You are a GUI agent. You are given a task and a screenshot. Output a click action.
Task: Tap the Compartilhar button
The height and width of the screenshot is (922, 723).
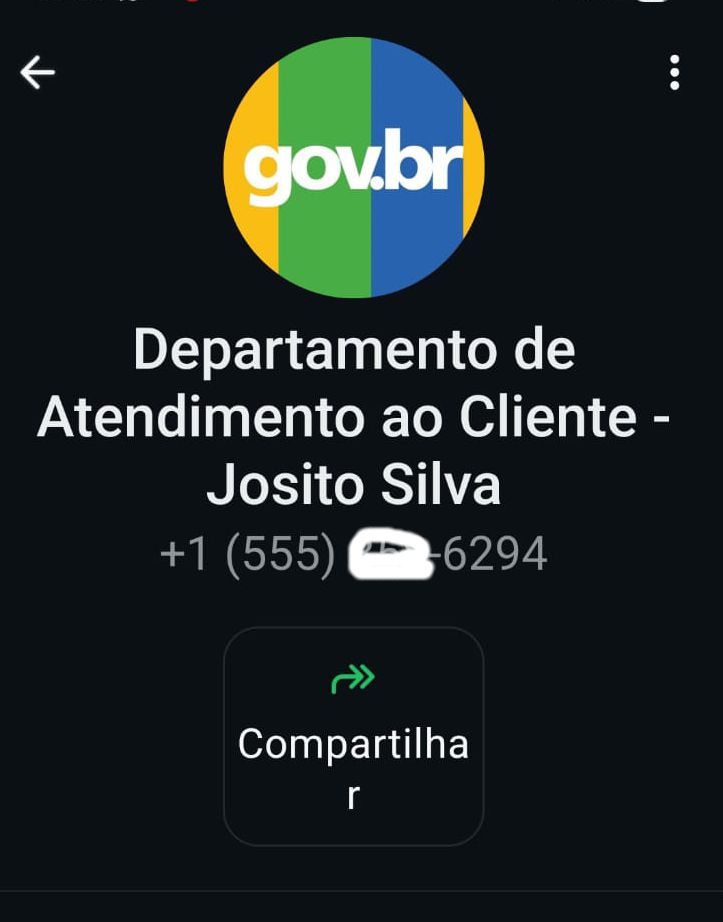click(353, 736)
